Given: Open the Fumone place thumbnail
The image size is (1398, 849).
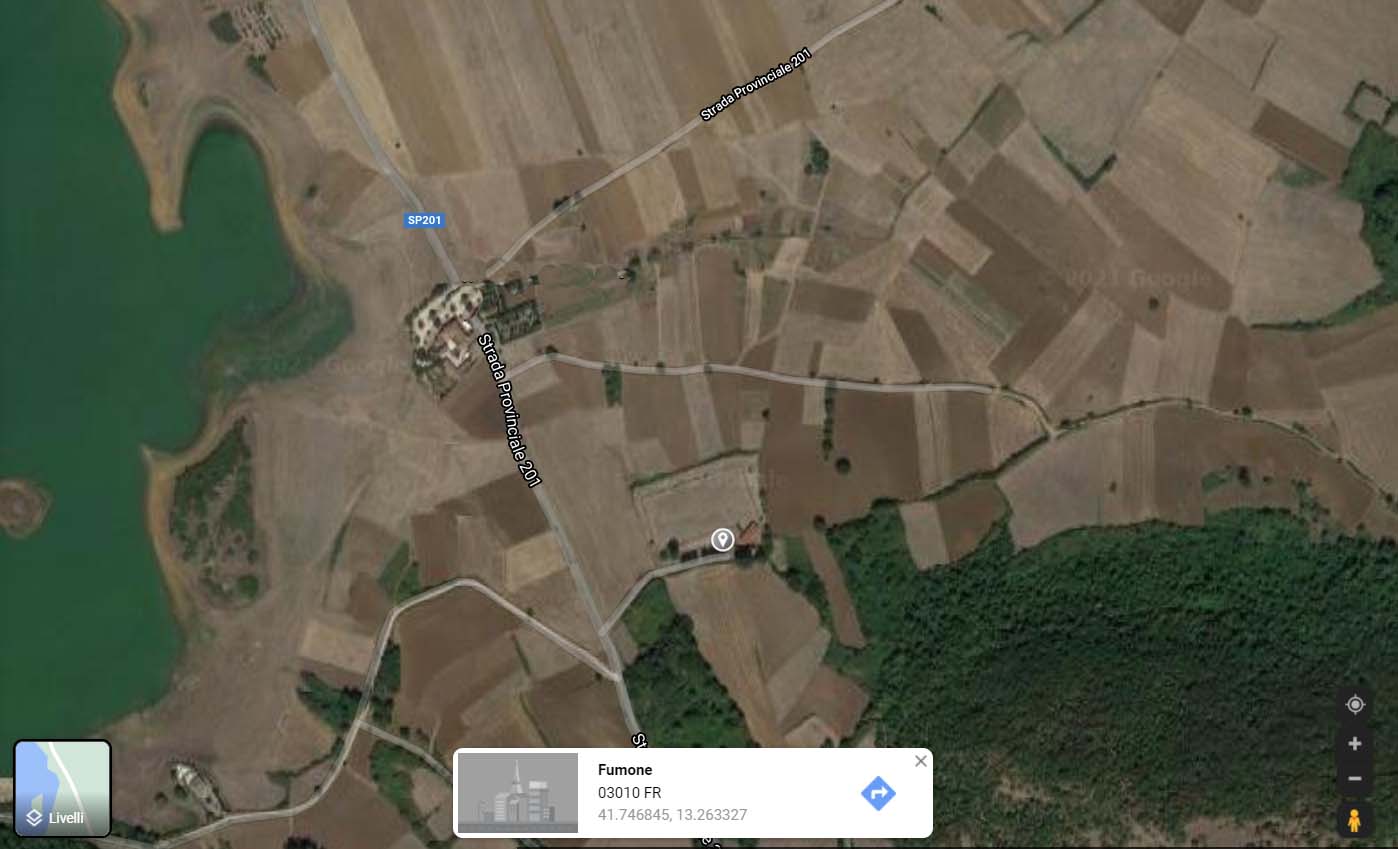Looking at the screenshot, I should point(518,793).
